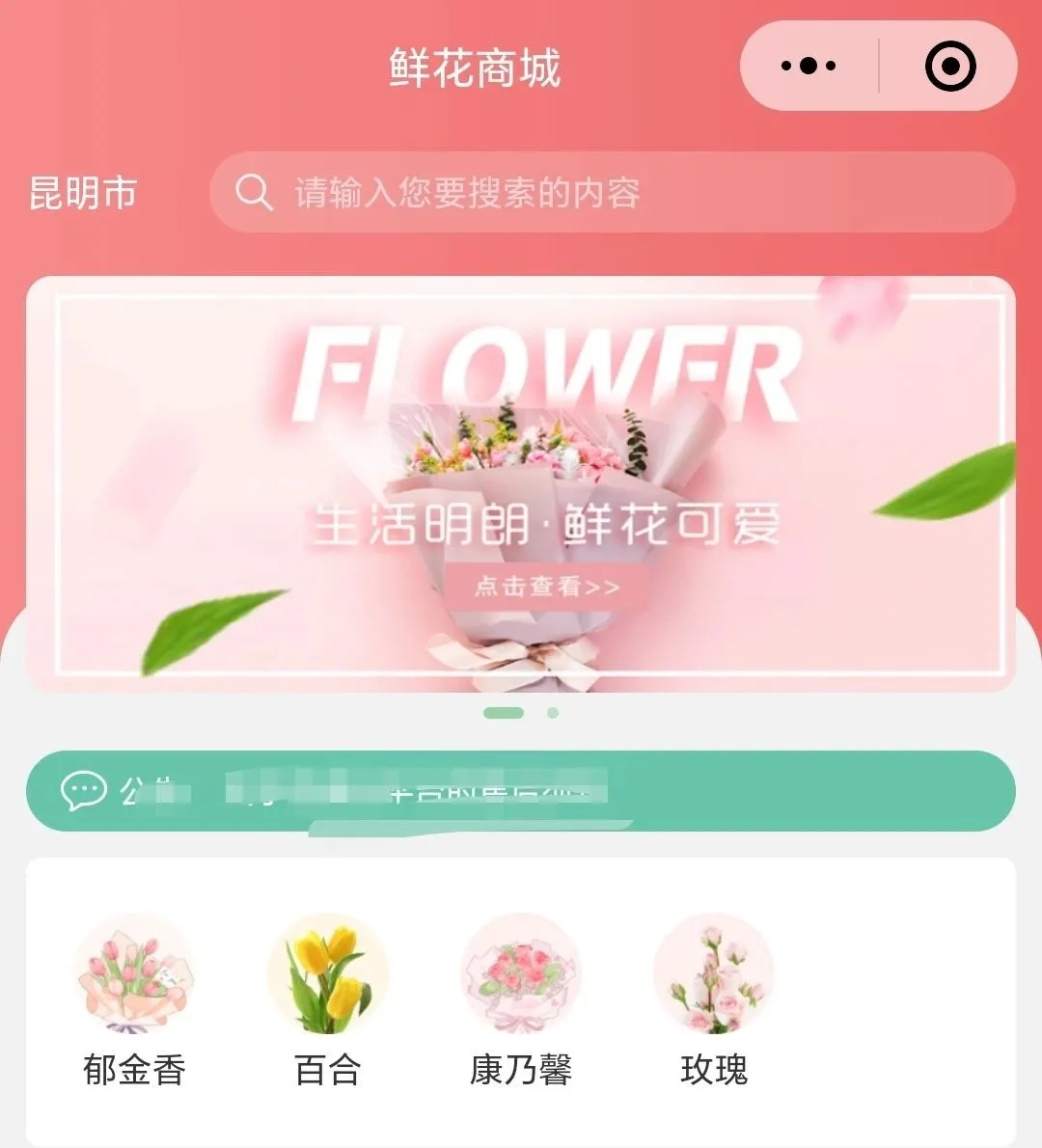Jump to the second banner slide dot
The image size is (1042, 1148).
pos(552,713)
